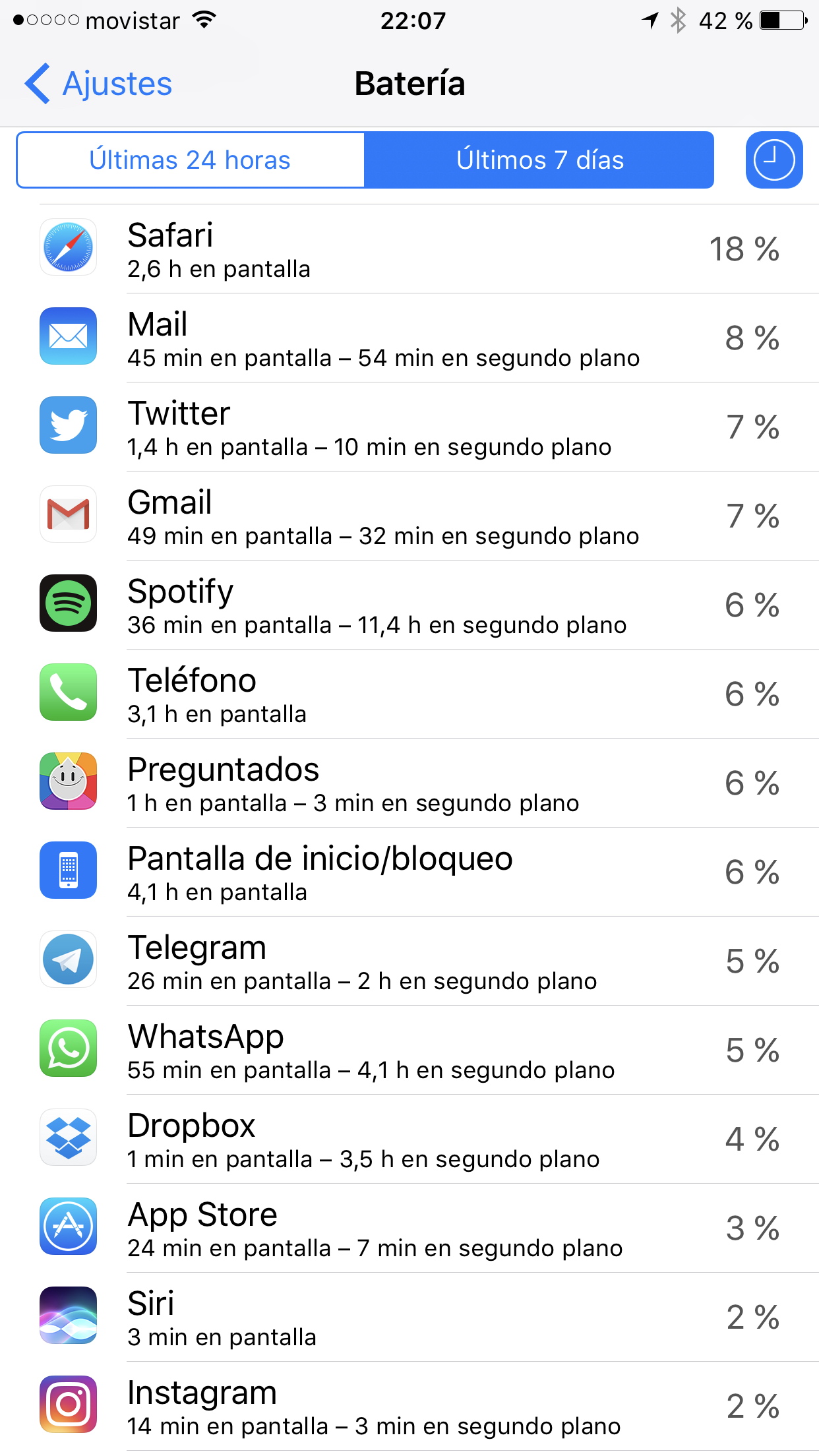Tap the Dropbox battery usage row

click(409, 1139)
